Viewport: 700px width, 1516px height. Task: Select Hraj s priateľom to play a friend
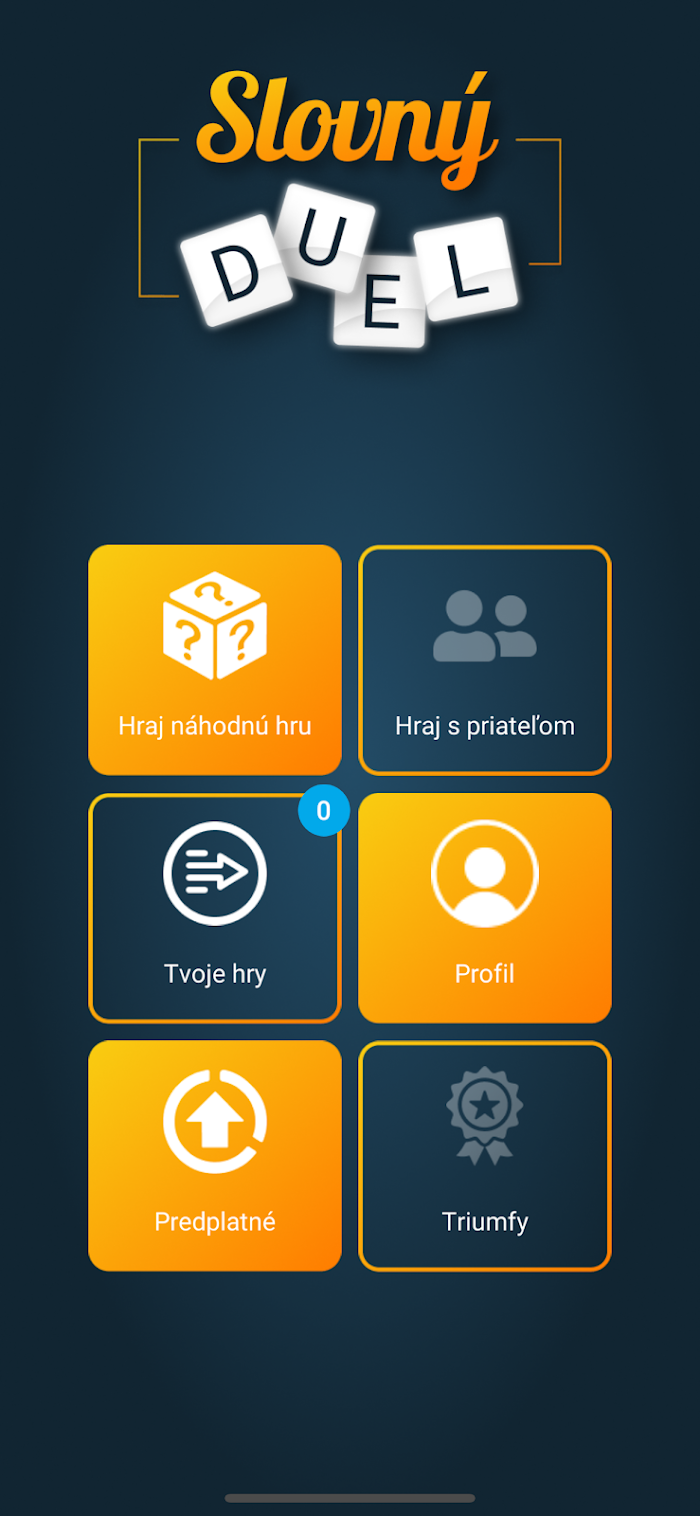tap(485, 660)
